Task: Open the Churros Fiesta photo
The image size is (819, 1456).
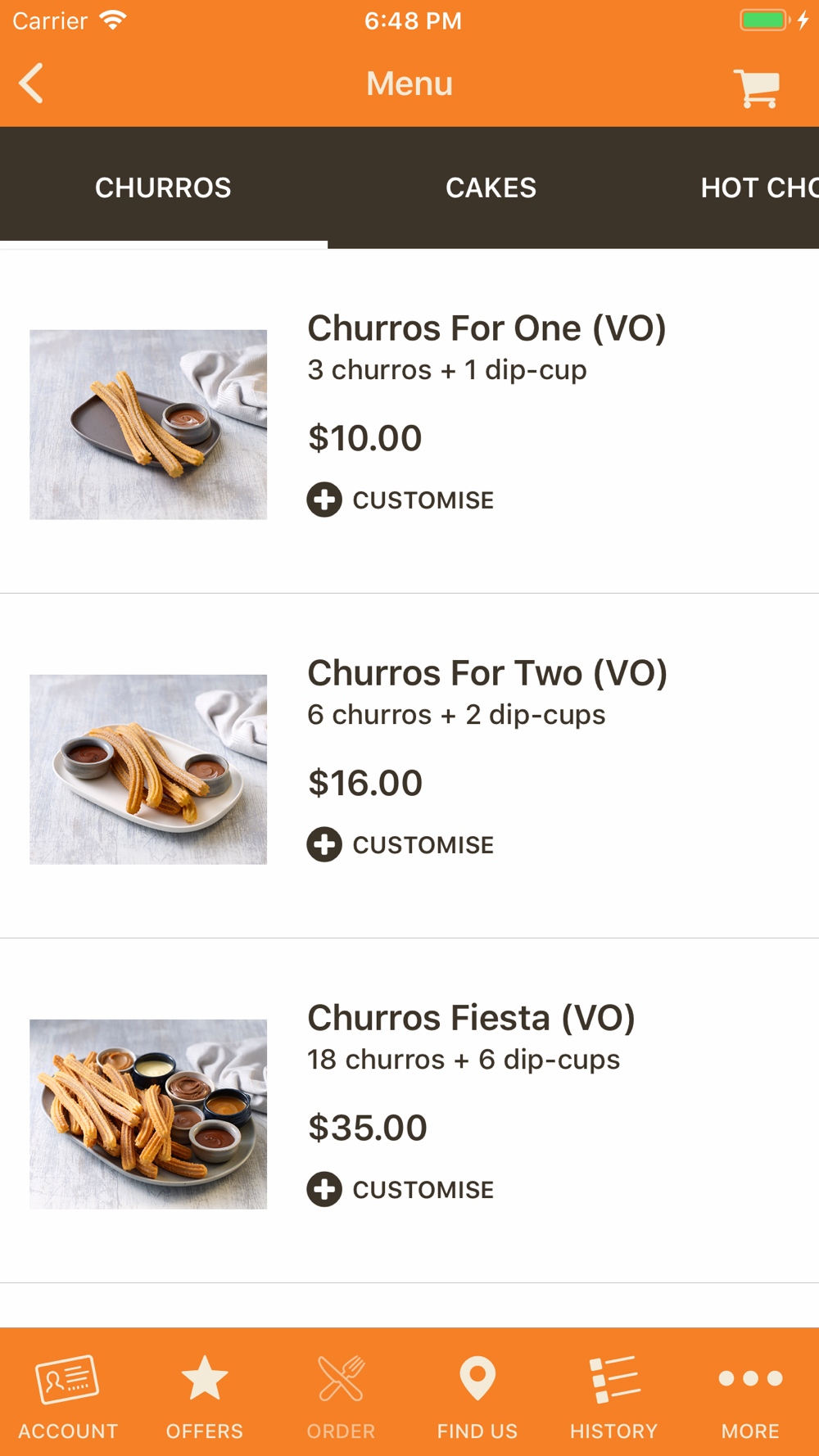Action: [x=148, y=1114]
